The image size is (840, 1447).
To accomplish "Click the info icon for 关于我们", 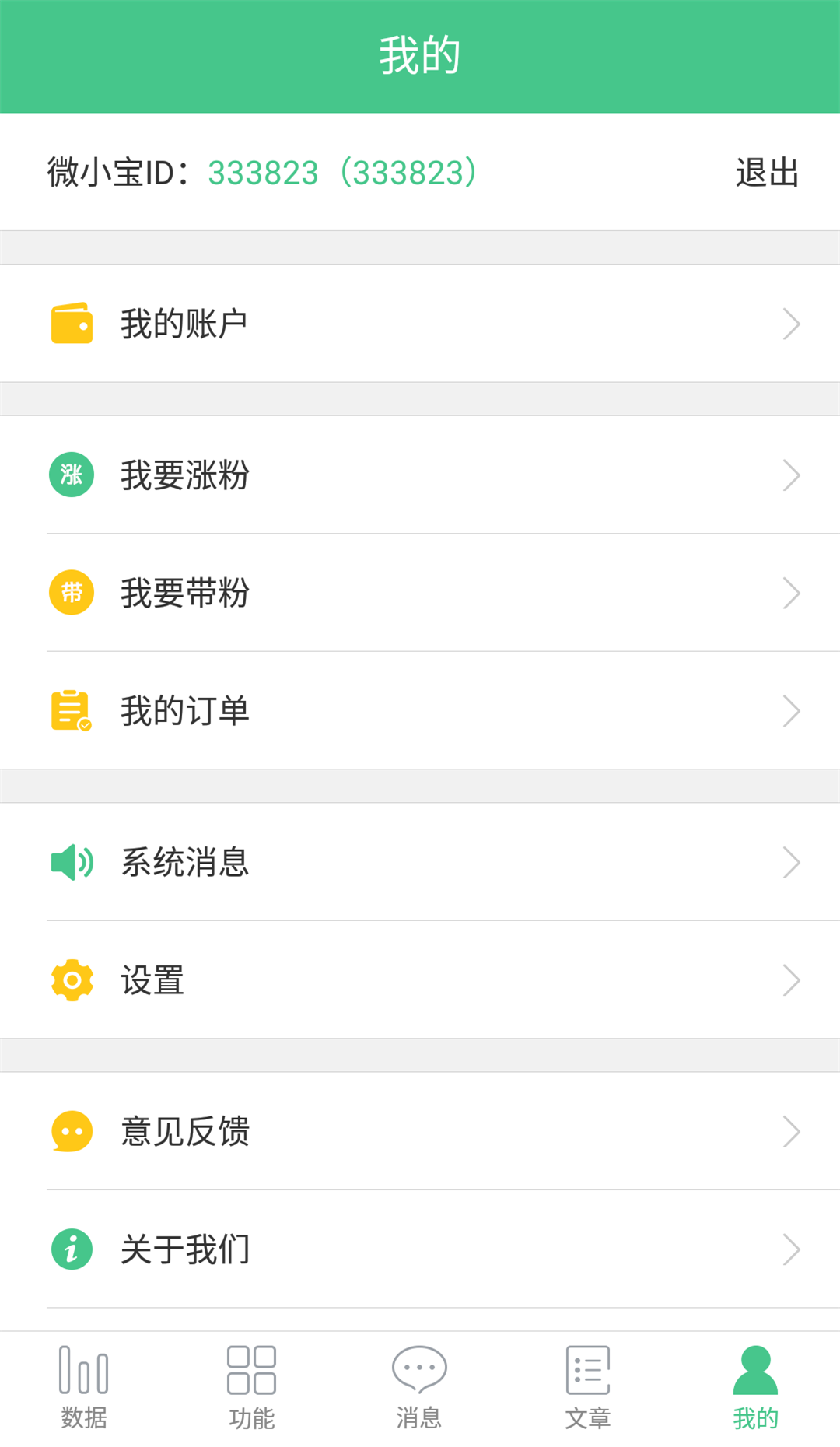I will coord(71,1249).
